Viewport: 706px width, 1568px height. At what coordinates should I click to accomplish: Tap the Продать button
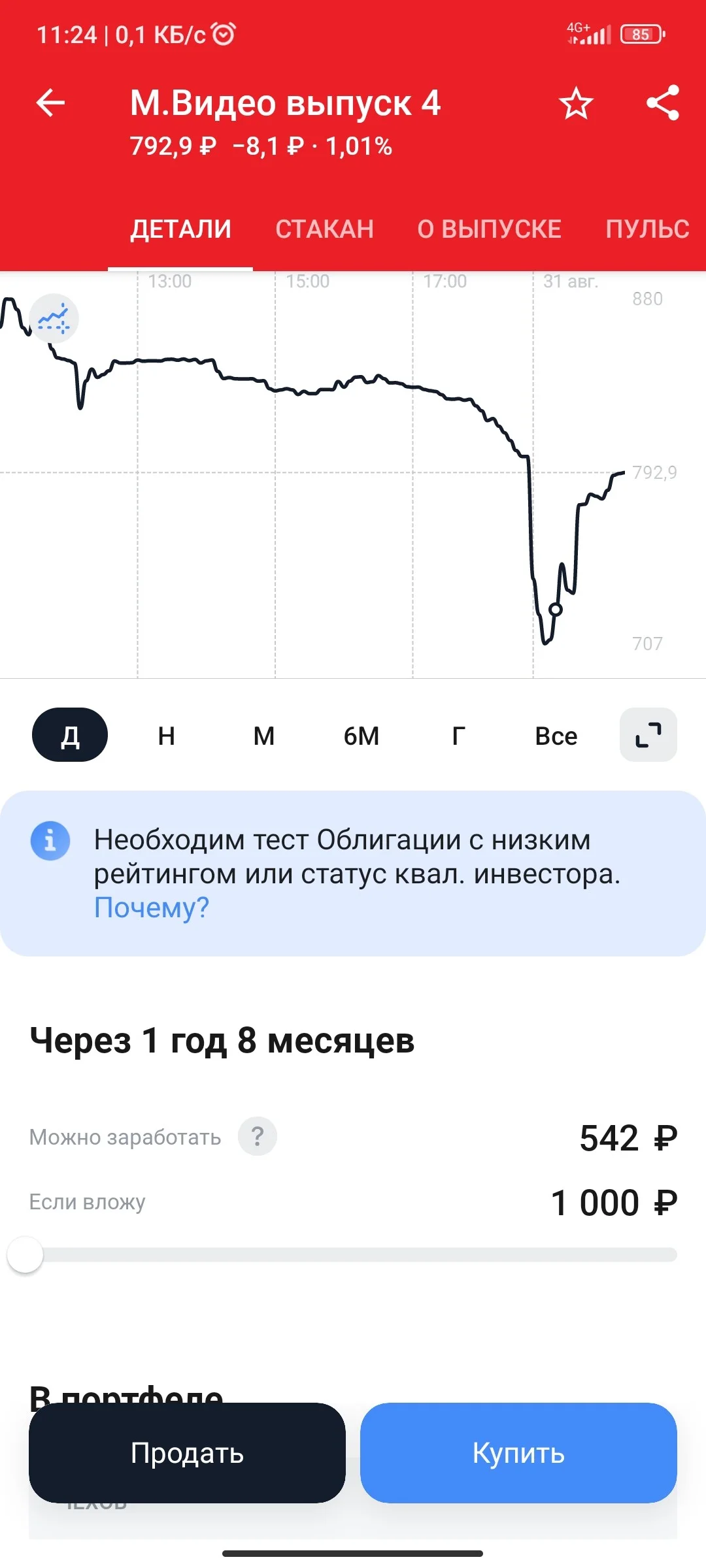click(x=187, y=1453)
